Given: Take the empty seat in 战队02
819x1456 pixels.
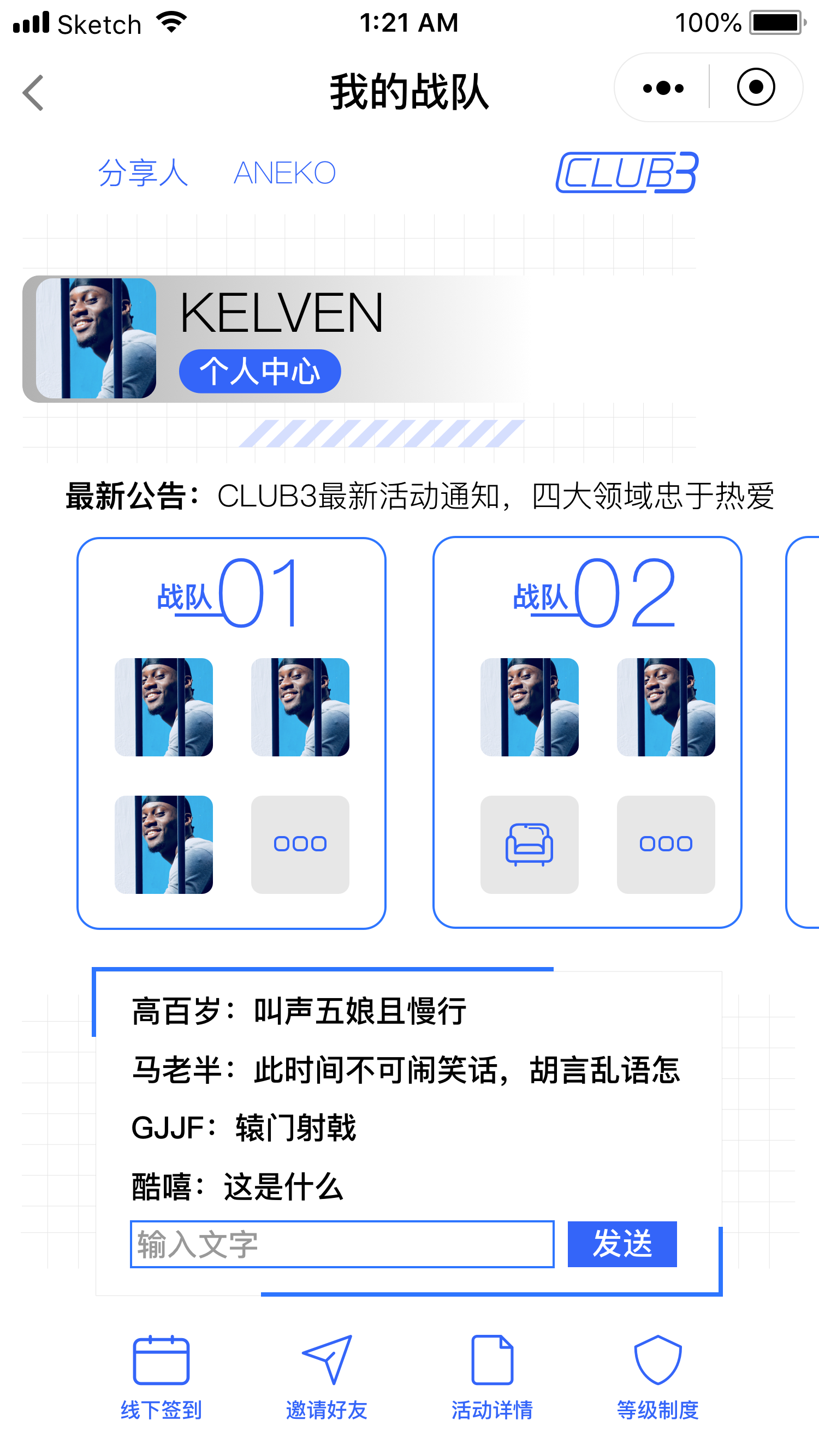Looking at the screenshot, I should point(529,844).
